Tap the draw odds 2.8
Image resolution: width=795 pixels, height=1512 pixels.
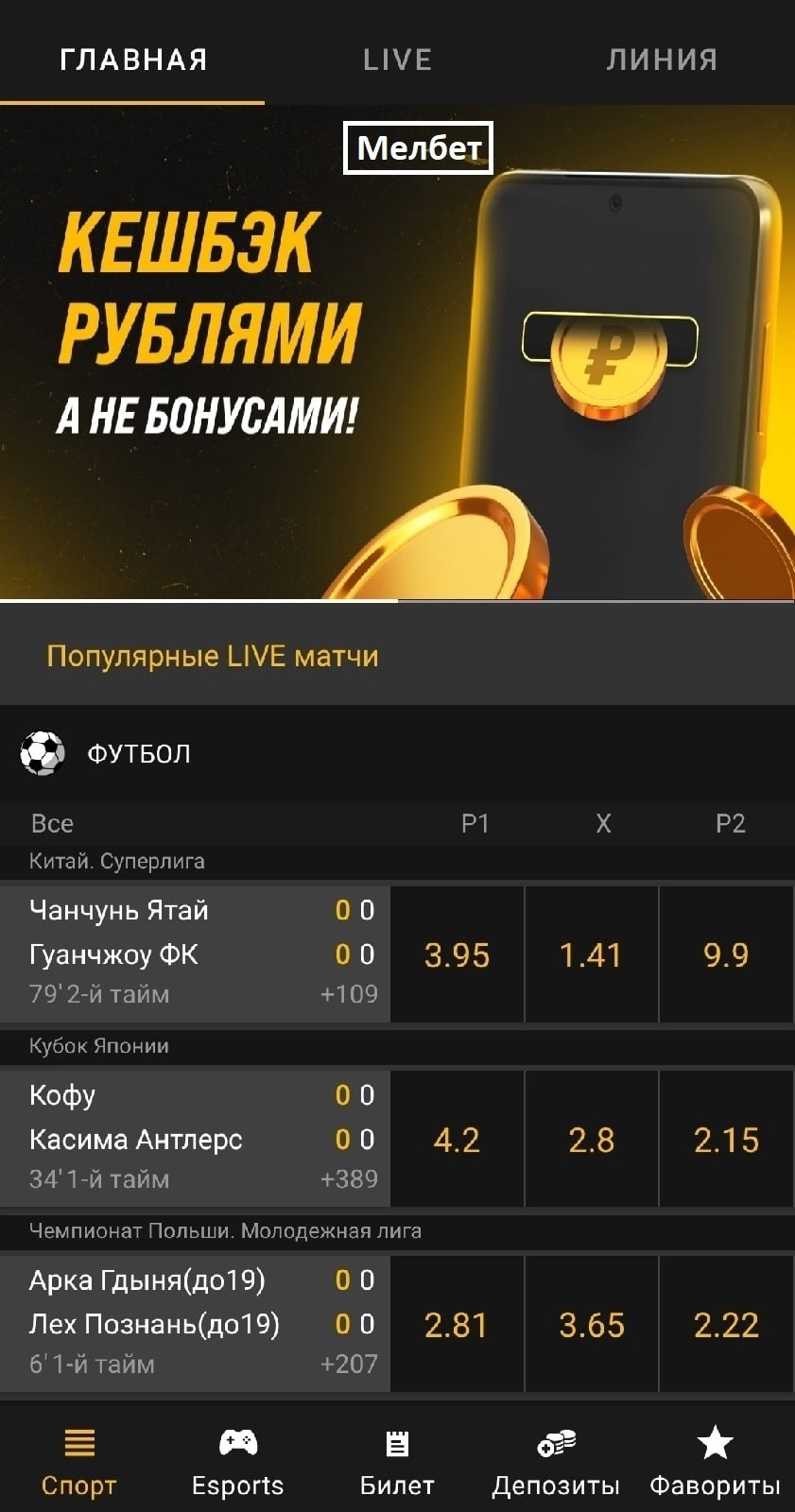(x=591, y=1140)
